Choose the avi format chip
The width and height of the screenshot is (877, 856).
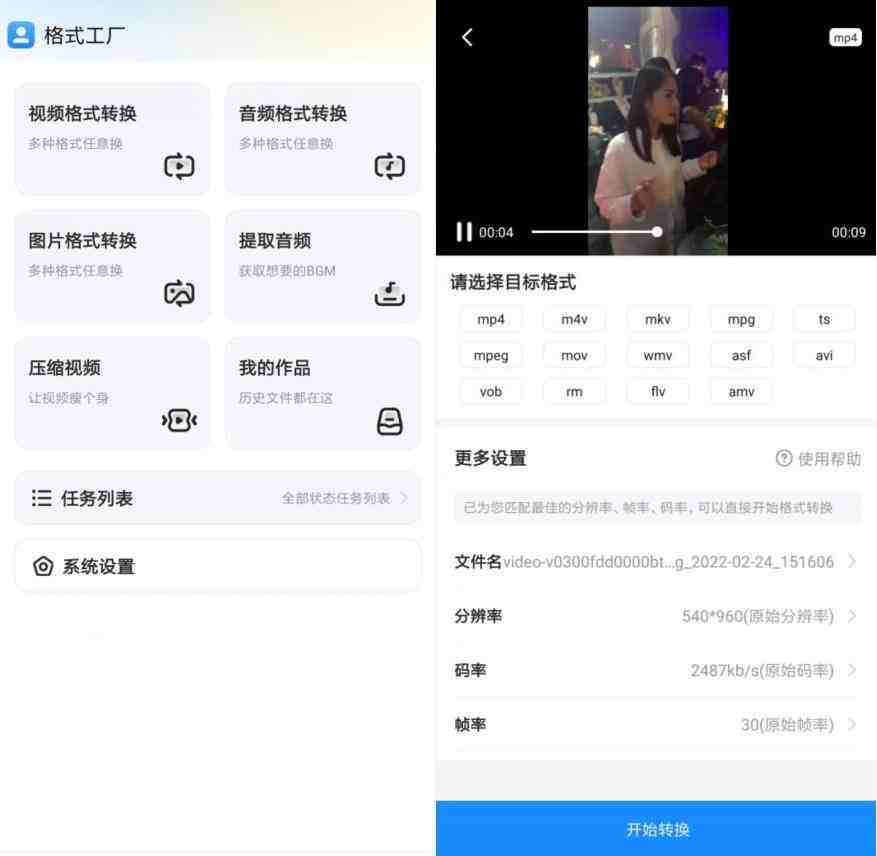824,355
